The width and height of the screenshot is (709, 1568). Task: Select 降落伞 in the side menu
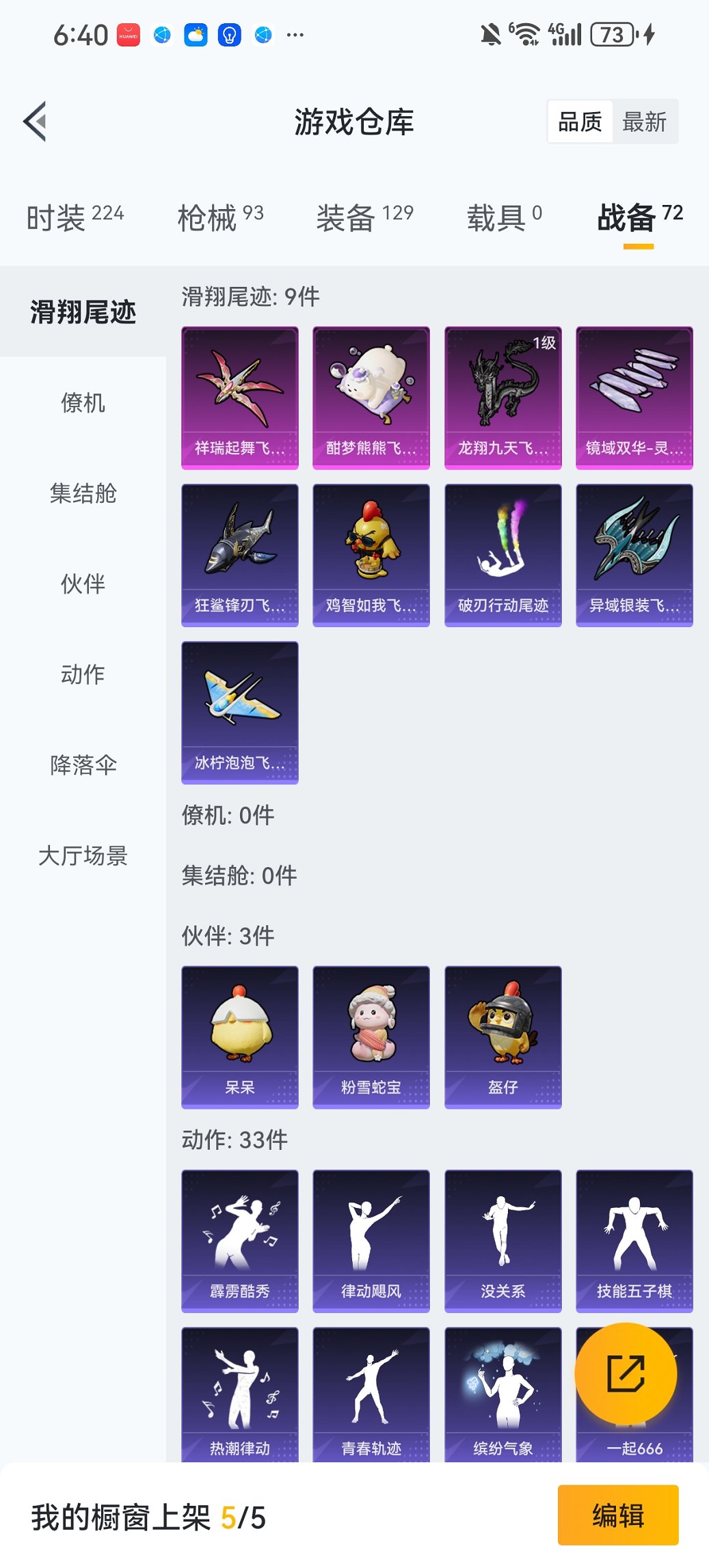point(83,765)
